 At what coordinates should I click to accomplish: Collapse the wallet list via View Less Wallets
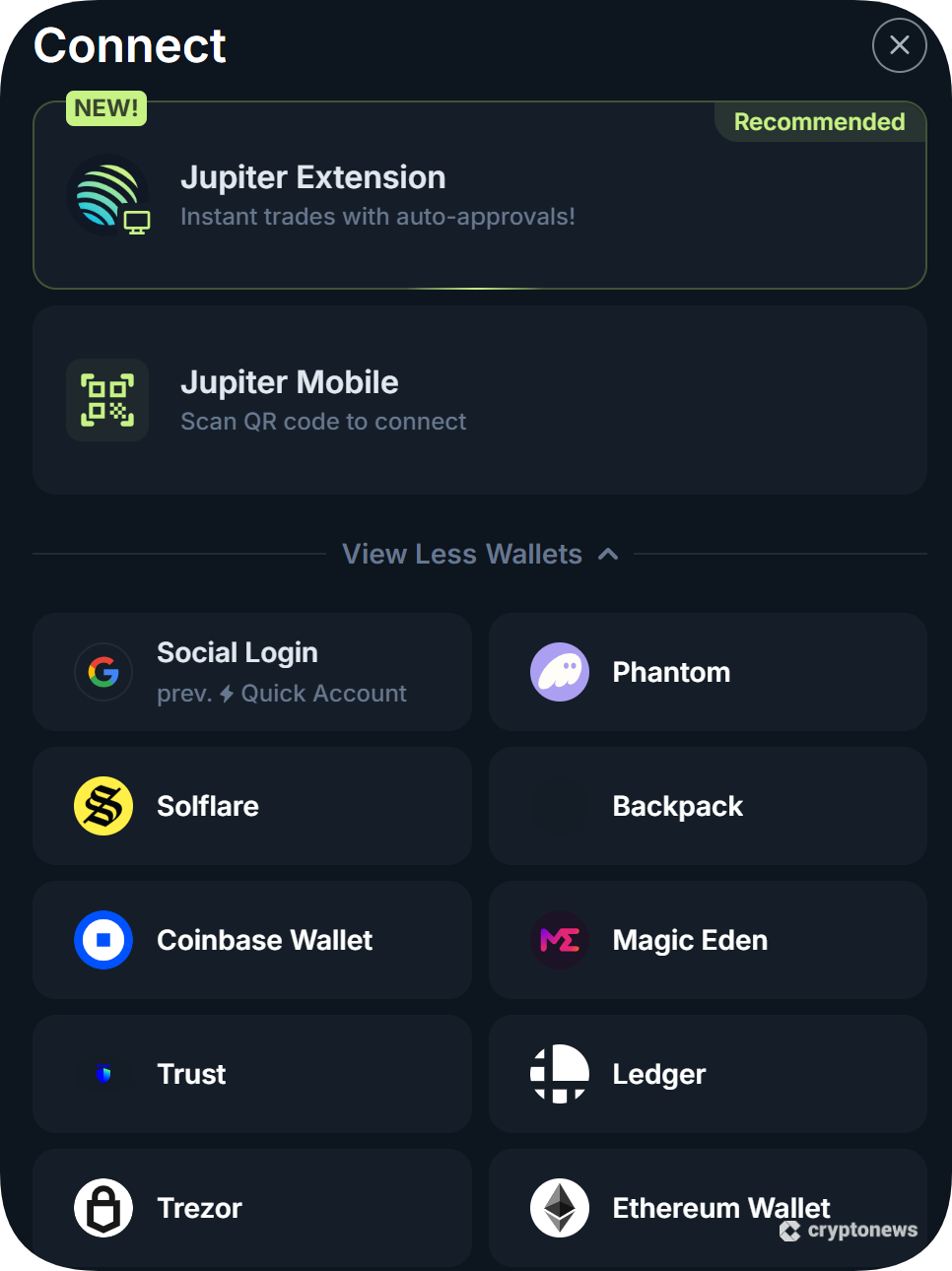point(463,554)
